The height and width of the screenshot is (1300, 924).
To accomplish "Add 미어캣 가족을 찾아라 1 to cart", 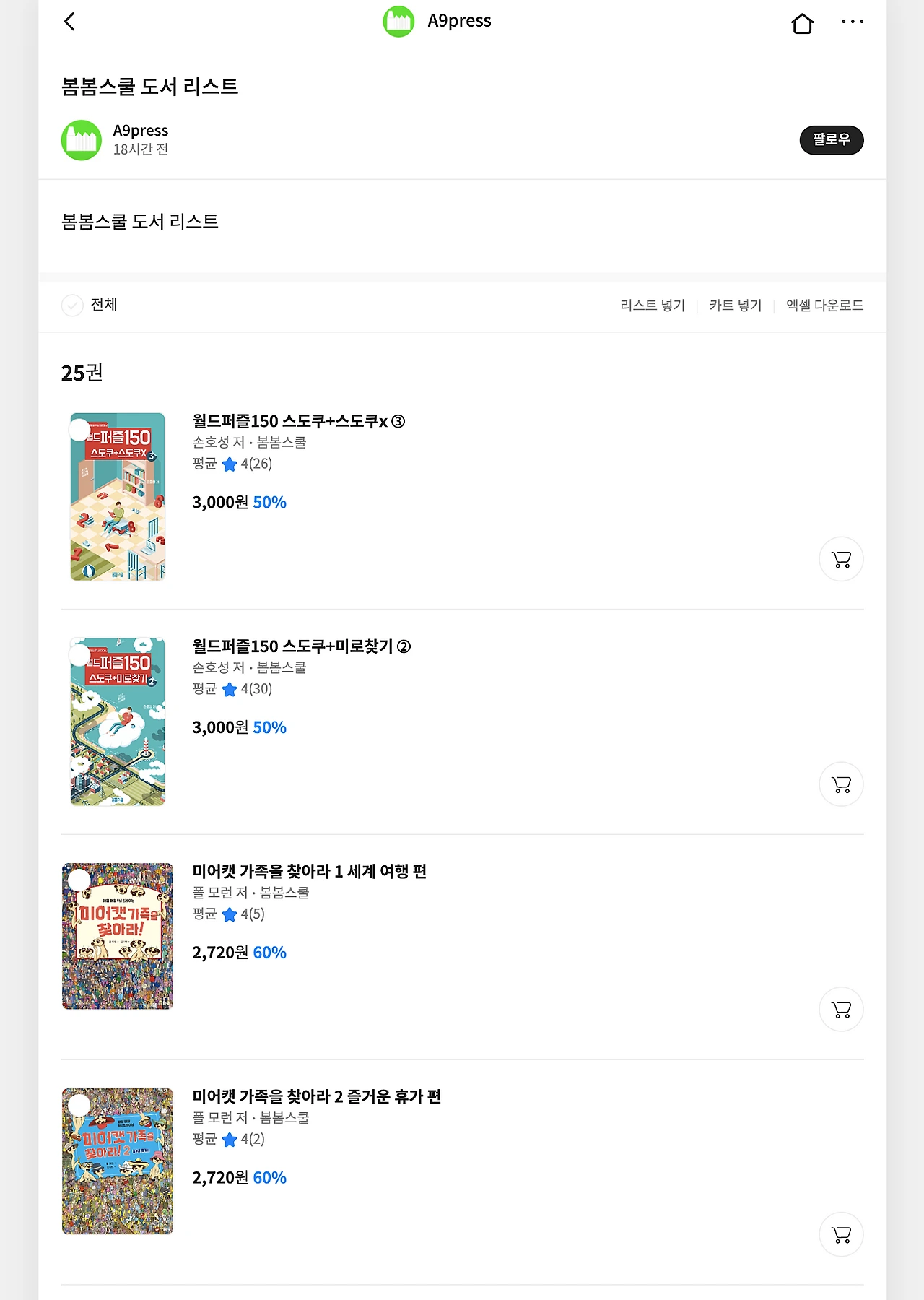I will (x=841, y=1010).
